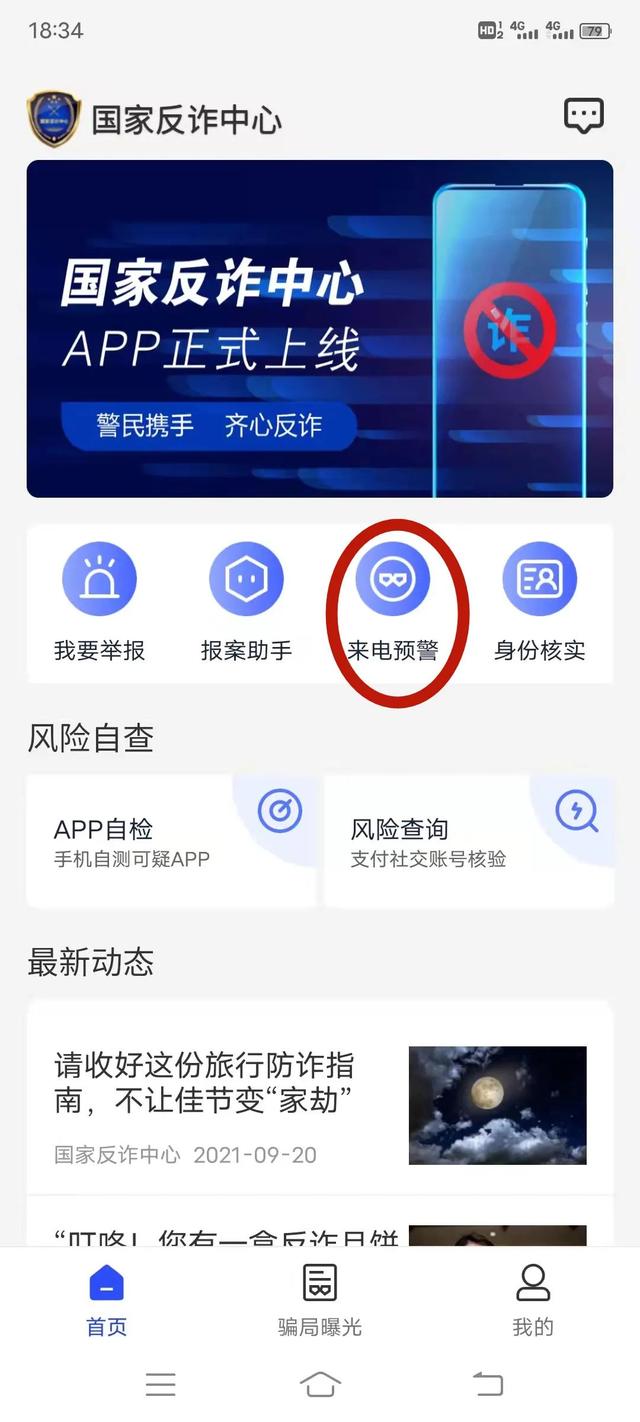Open the messages icon at top right
The image size is (640, 1422).
584,116
